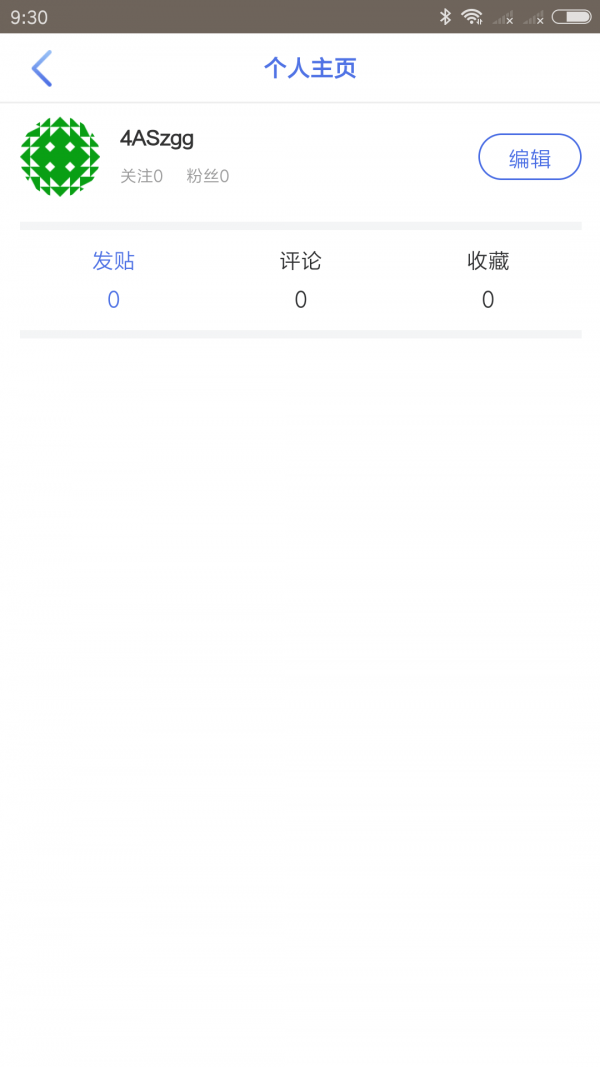
Task: Tap the 编辑 button to edit profile
Action: coord(530,158)
